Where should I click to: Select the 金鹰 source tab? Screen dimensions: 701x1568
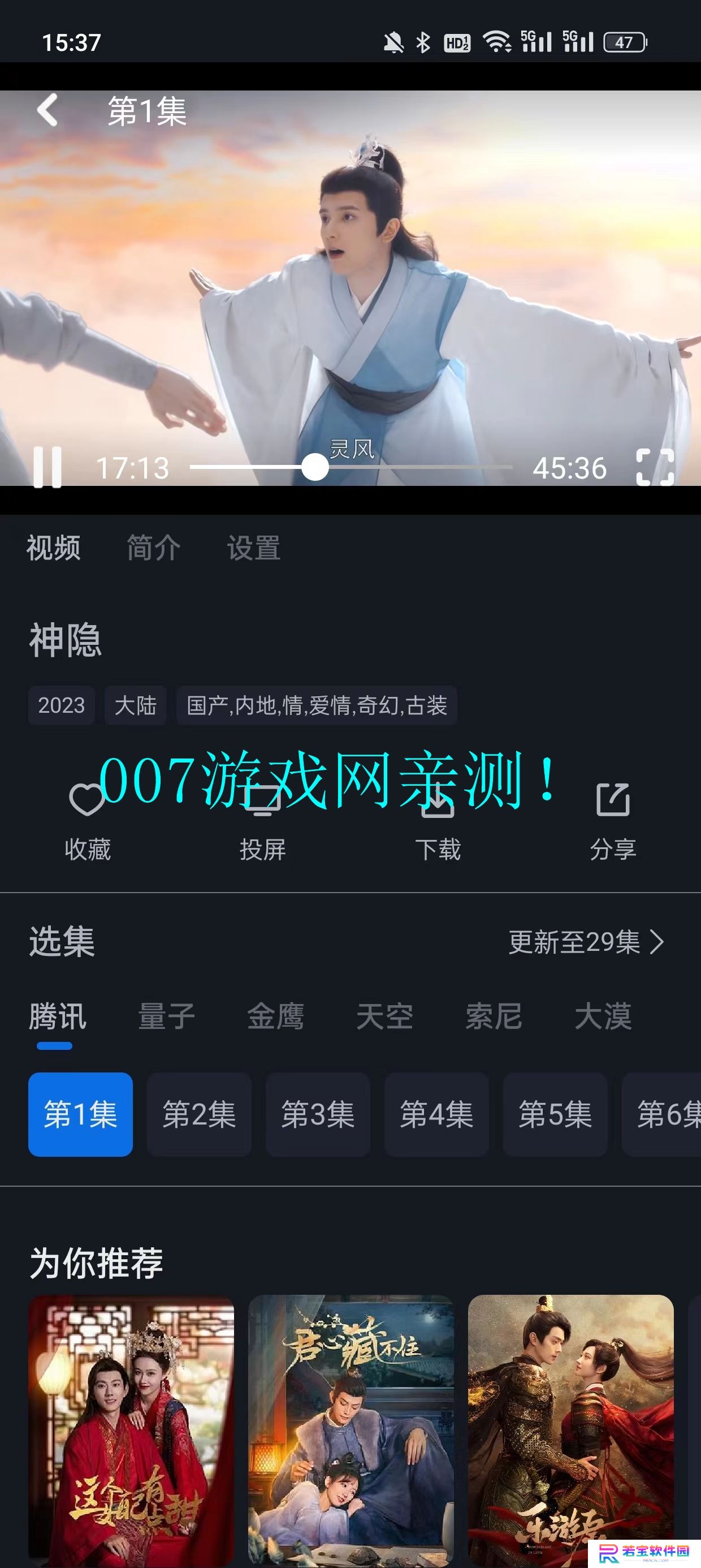(276, 1016)
